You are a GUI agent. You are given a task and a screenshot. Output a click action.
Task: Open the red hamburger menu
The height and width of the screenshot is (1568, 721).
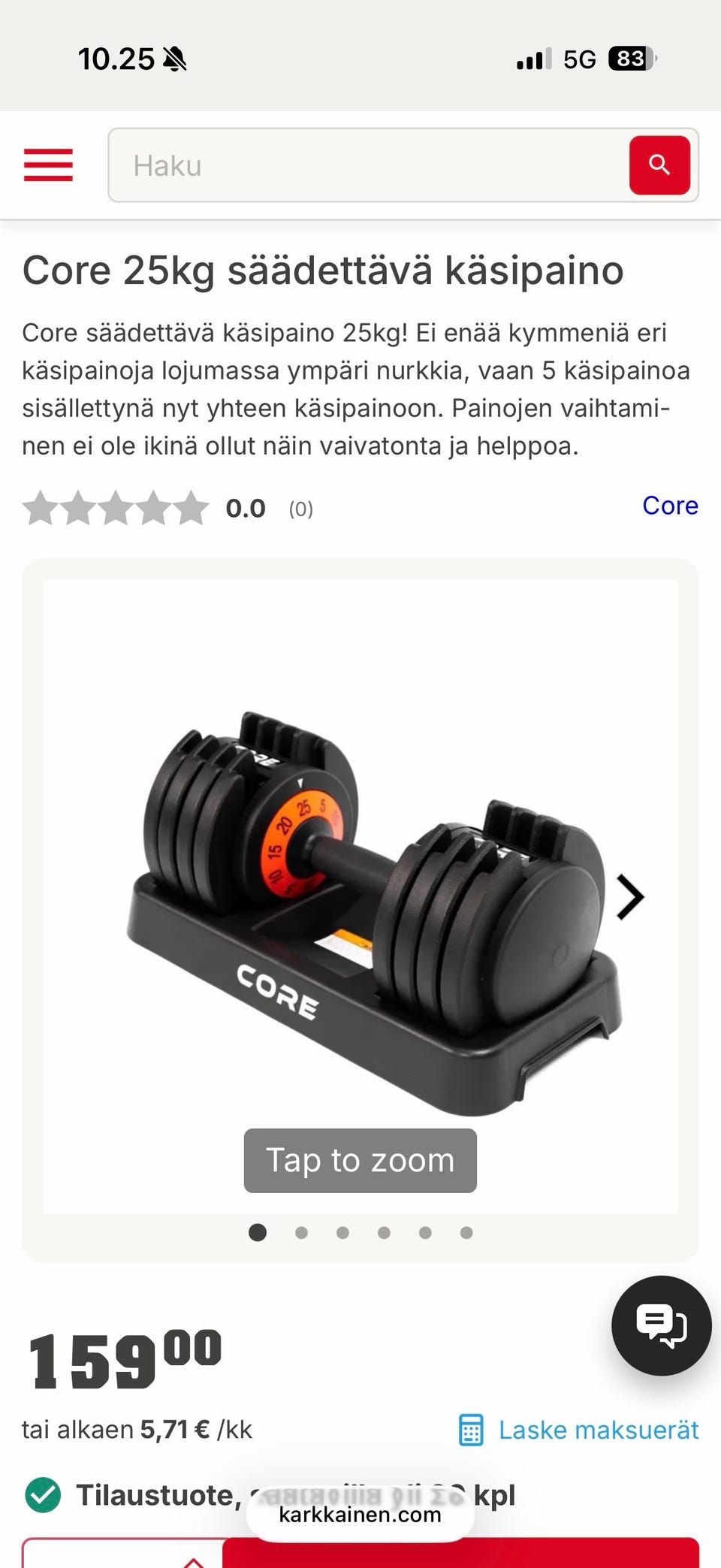point(48,165)
